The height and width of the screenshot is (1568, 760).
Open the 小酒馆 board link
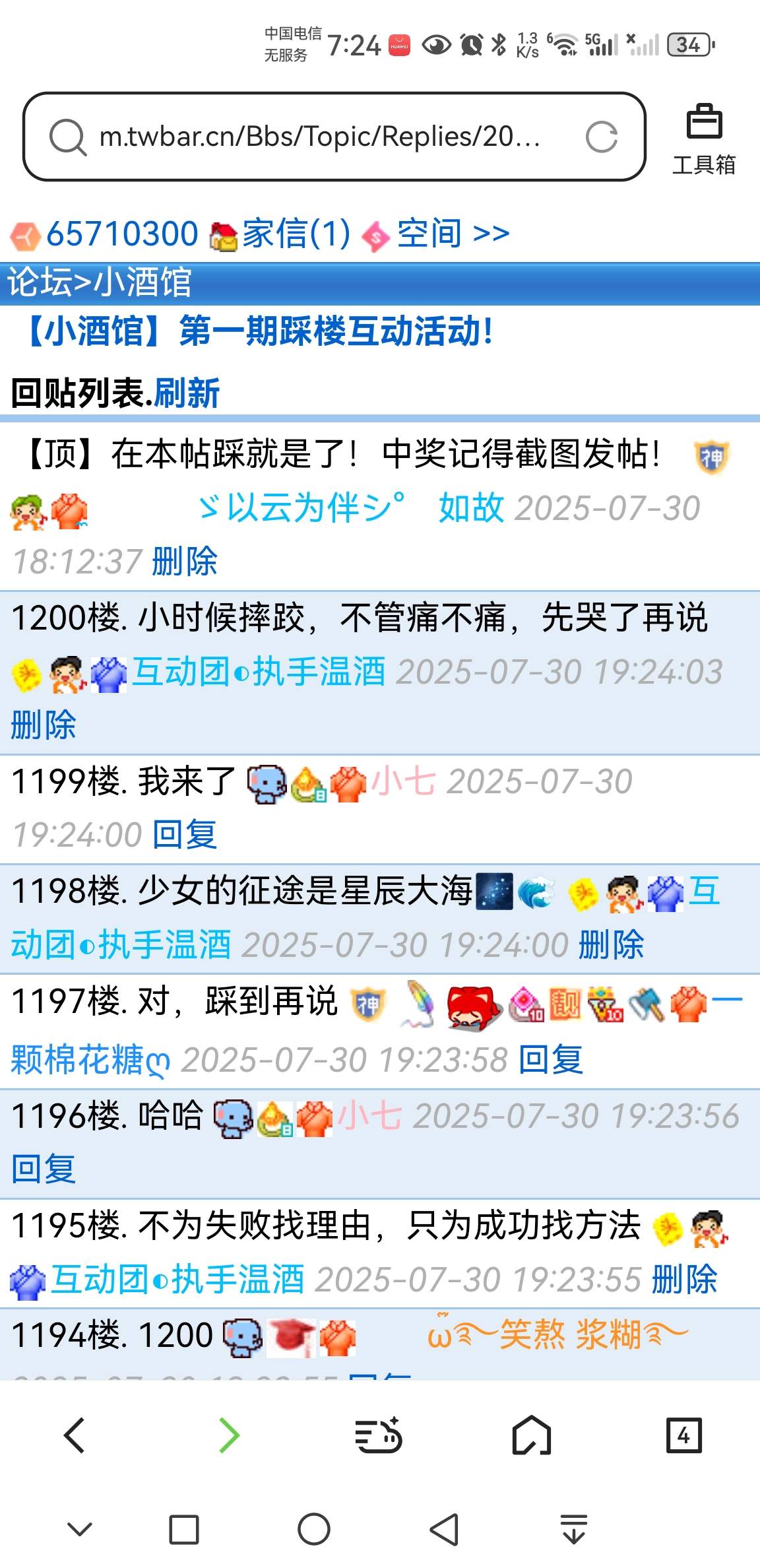tap(142, 282)
